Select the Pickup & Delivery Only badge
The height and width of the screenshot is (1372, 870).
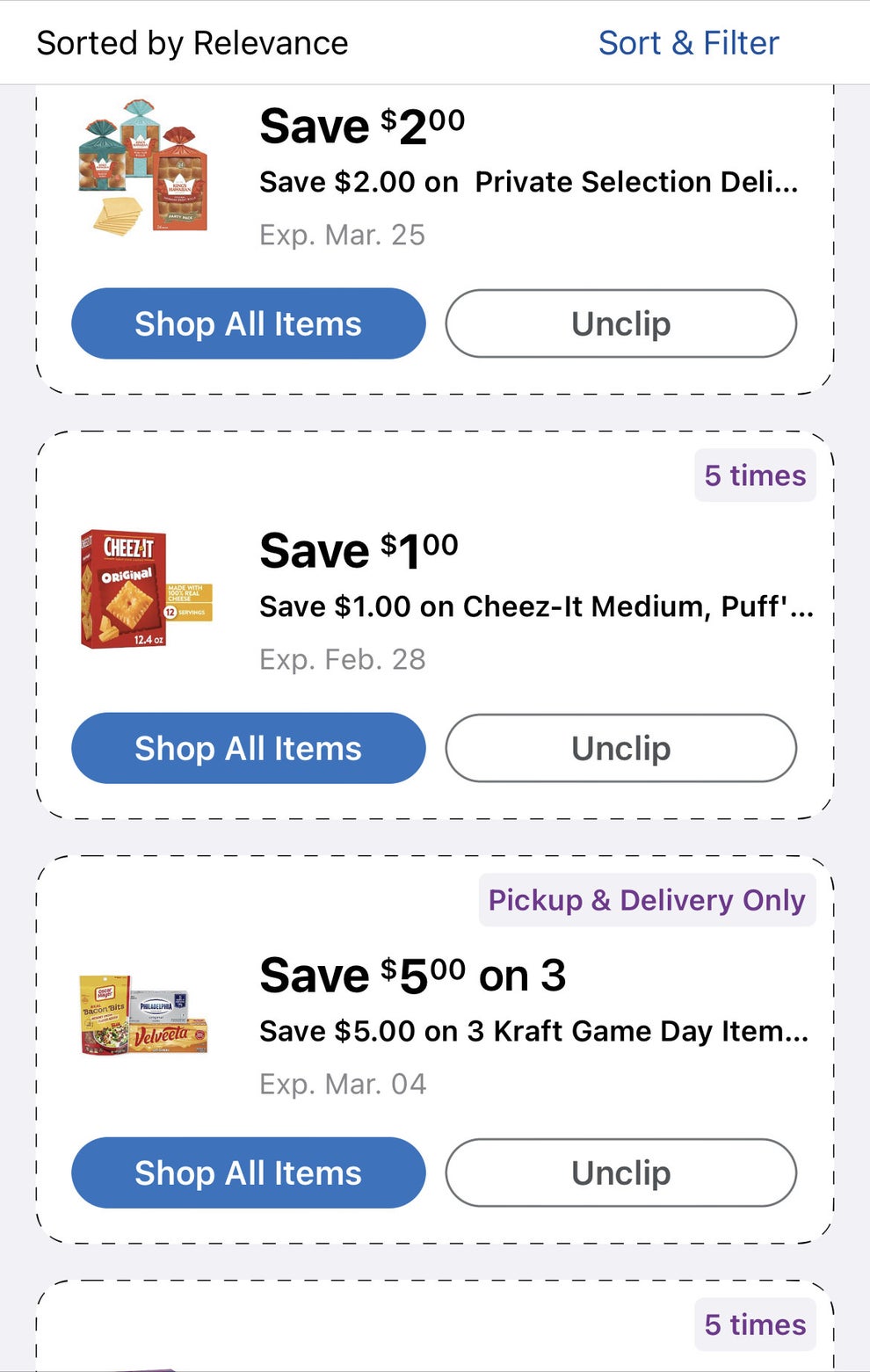[646, 899]
